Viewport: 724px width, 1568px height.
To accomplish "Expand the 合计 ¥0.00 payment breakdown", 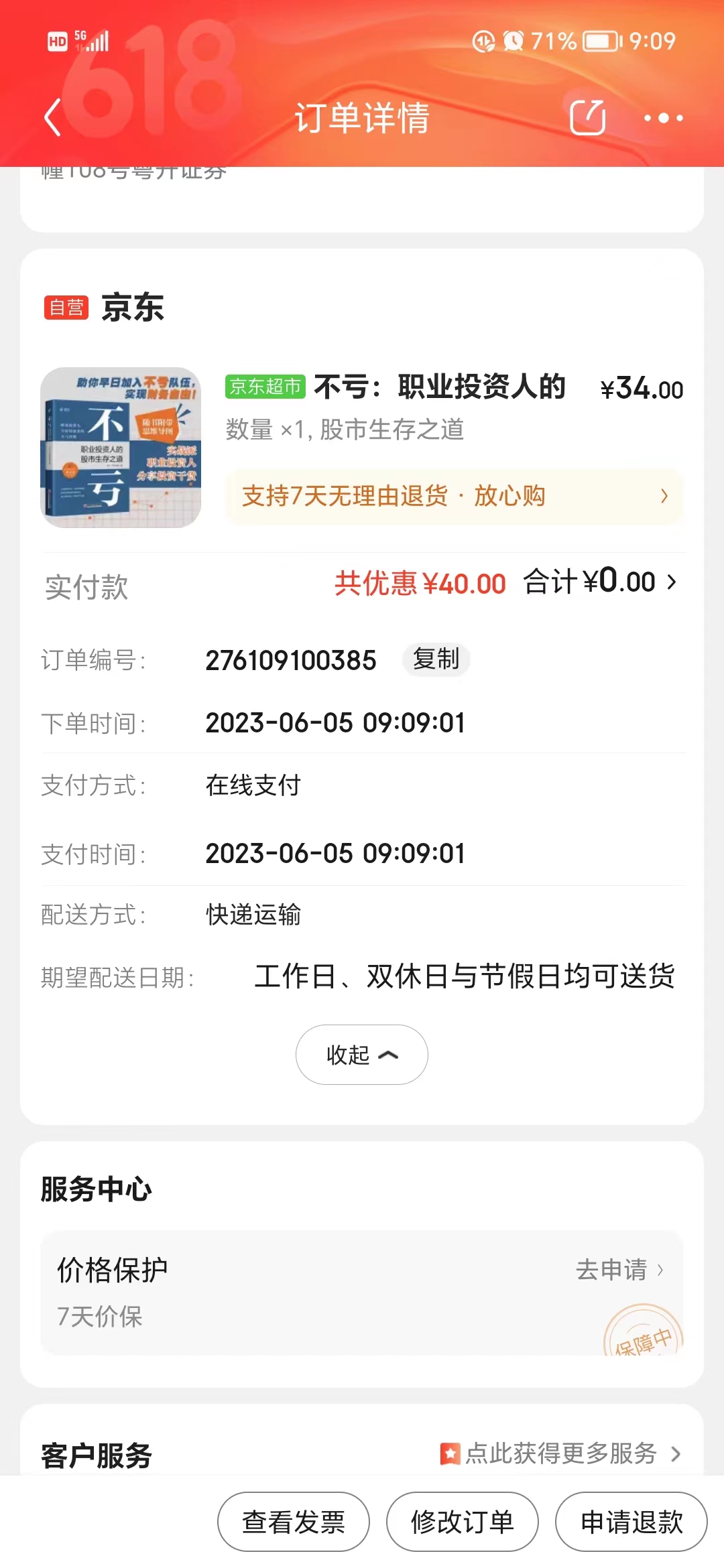I will coord(600,582).
